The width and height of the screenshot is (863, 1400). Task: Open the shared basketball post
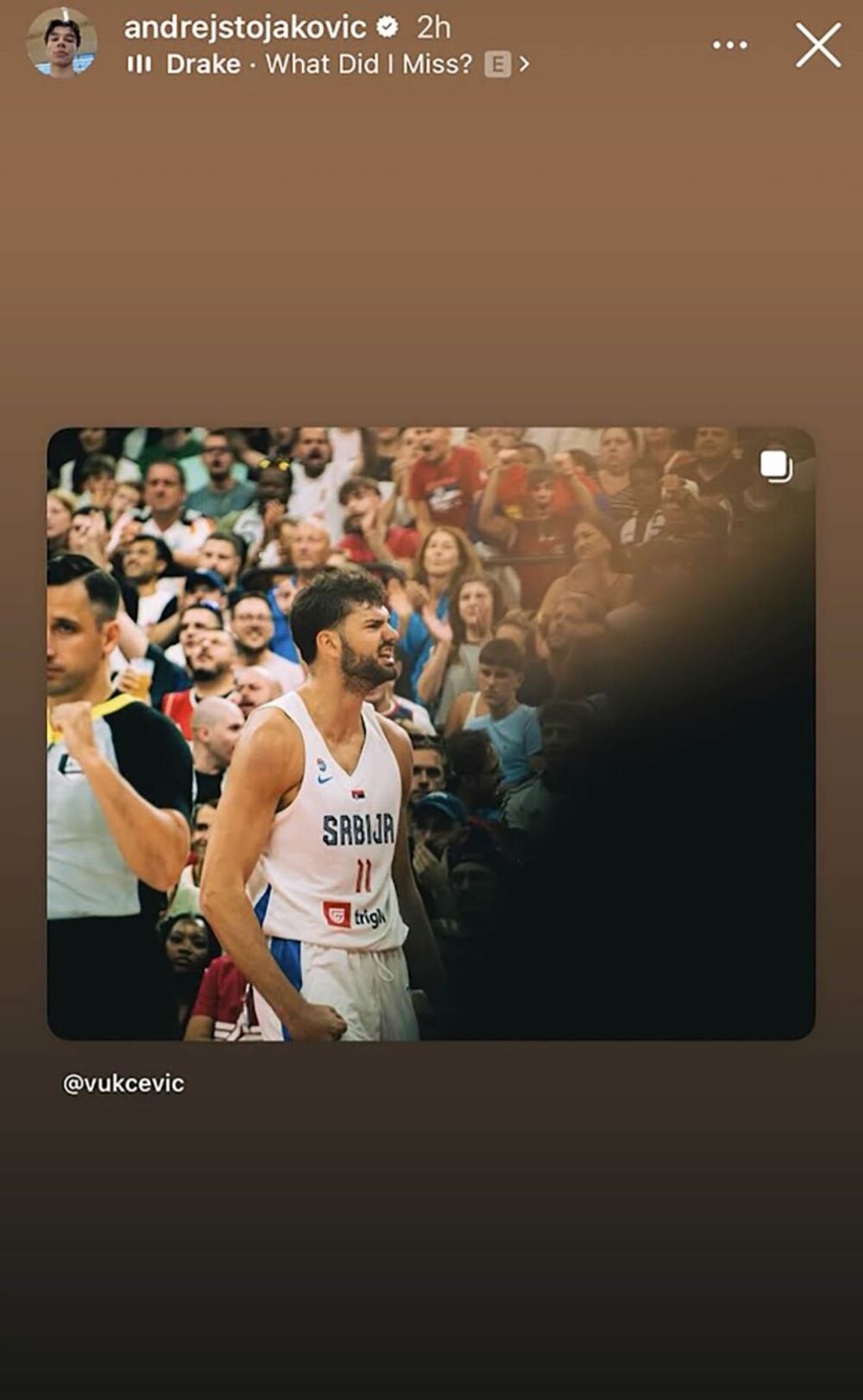[x=431, y=733]
